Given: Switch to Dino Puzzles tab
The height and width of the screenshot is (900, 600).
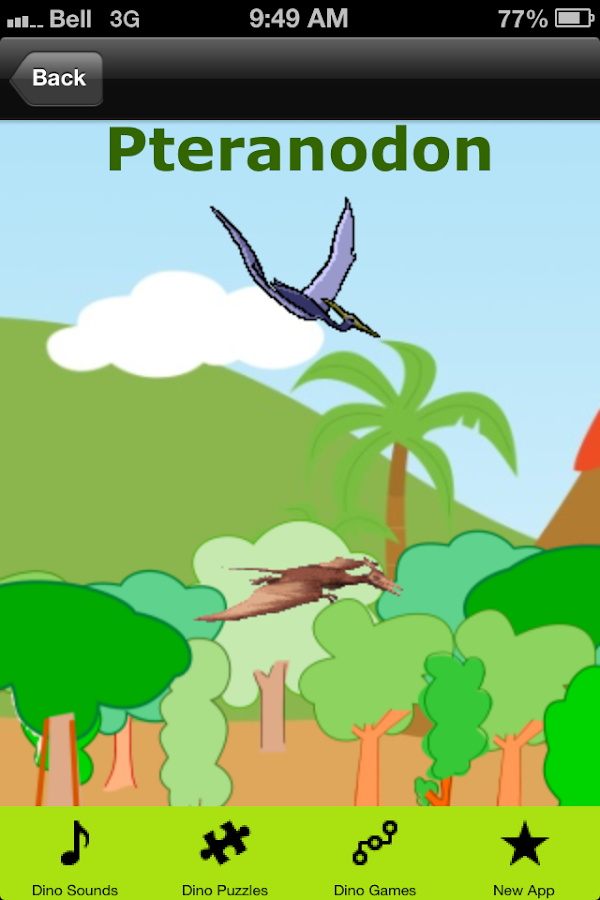Looking at the screenshot, I should [x=225, y=855].
